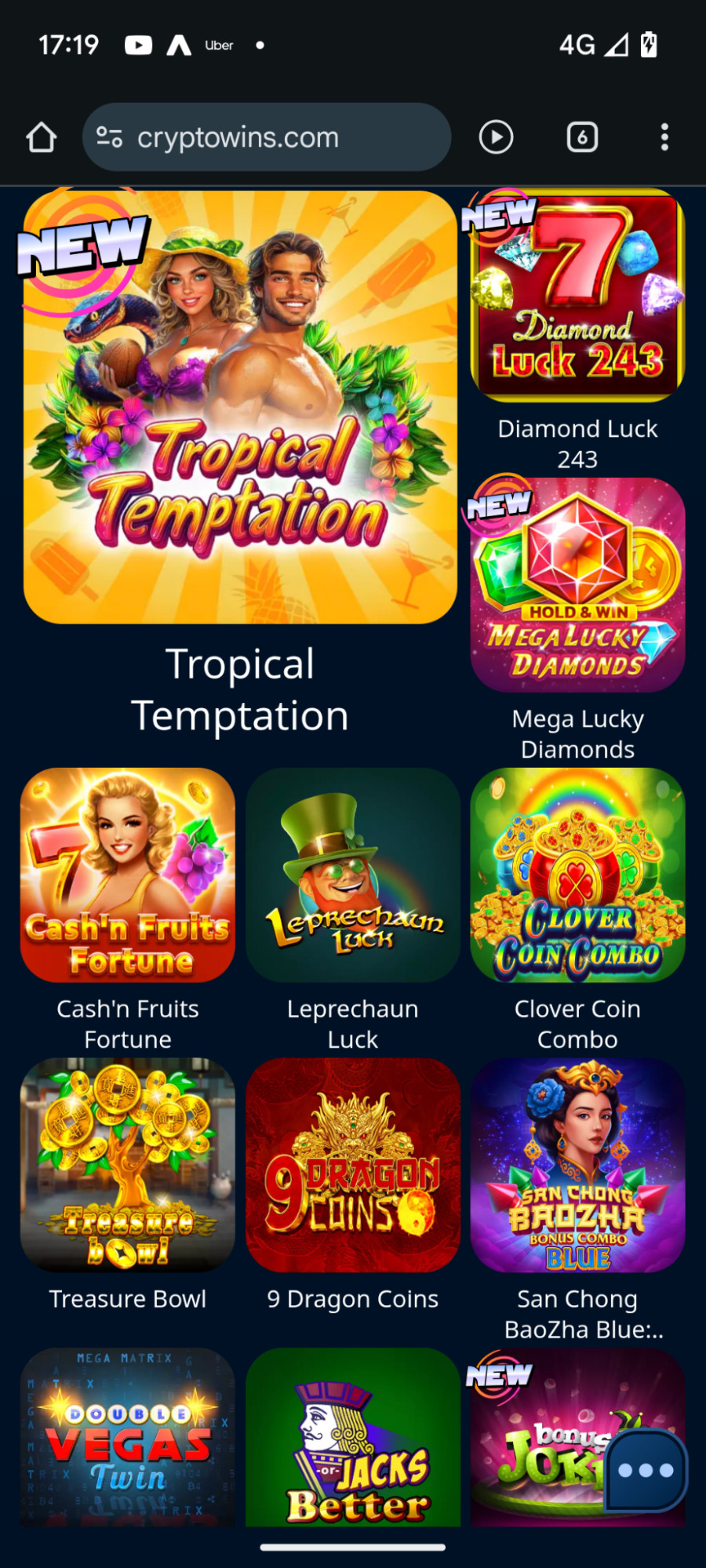Image resolution: width=706 pixels, height=1568 pixels.
Task: Open the live chat bubble
Action: [646, 1471]
